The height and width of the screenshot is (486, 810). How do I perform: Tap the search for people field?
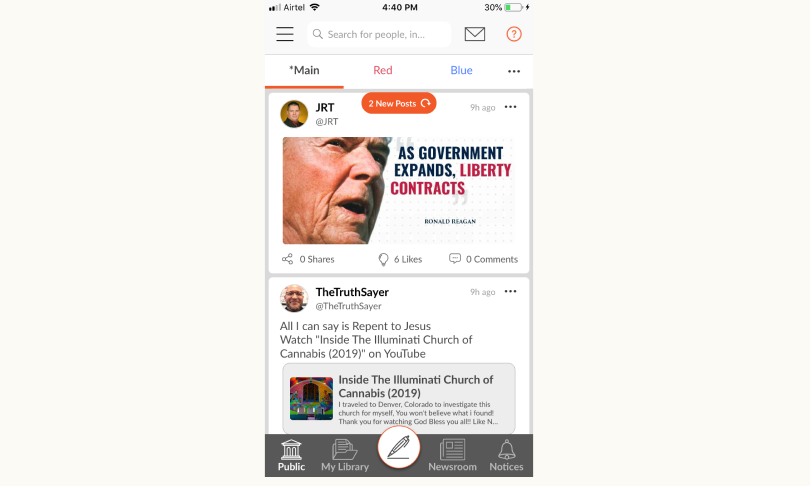tap(380, 34)
